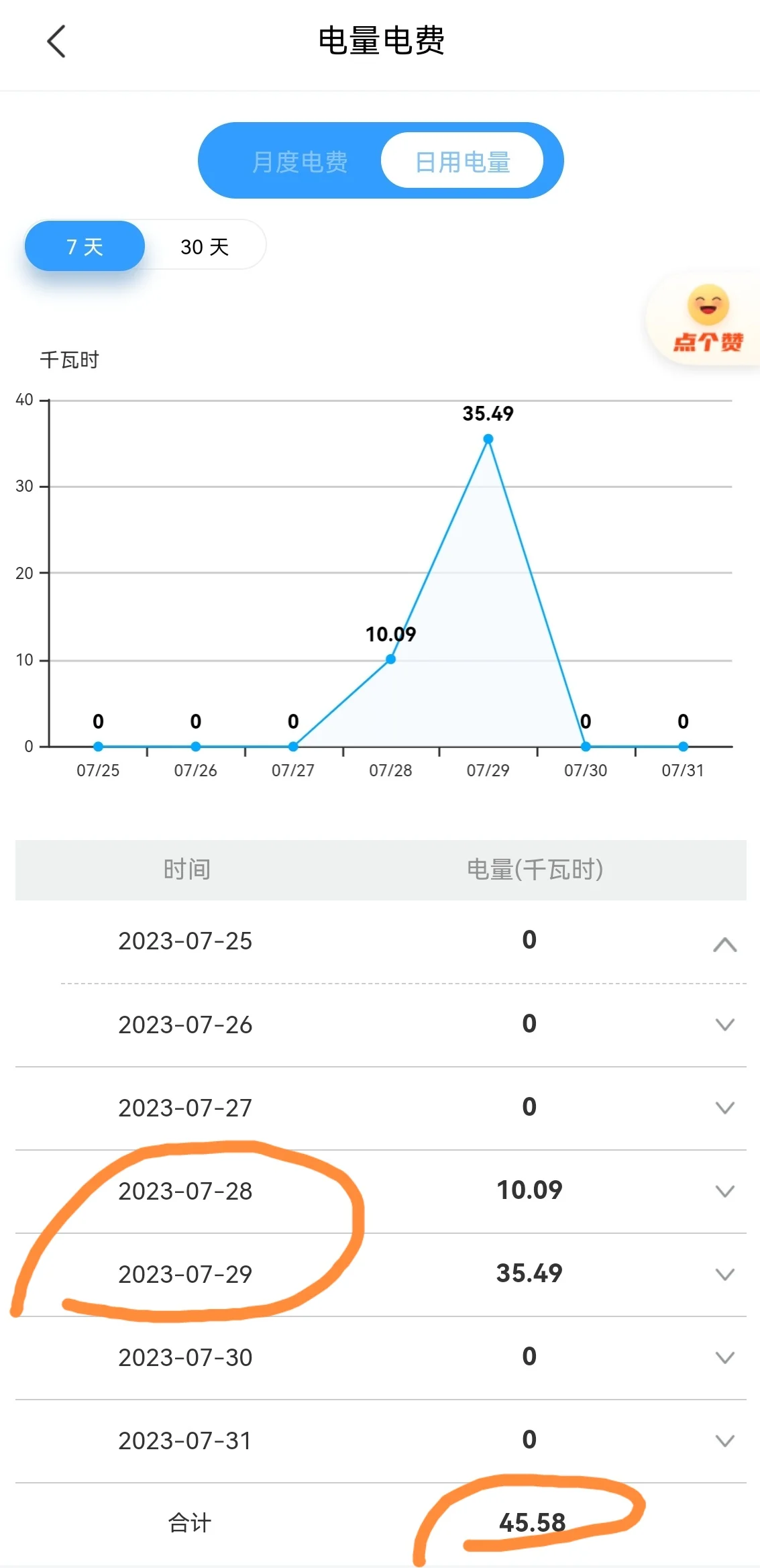Tap the 07/28 data point on chart
This screenshot has width=760, height=1568.
(x=390, y=660)
